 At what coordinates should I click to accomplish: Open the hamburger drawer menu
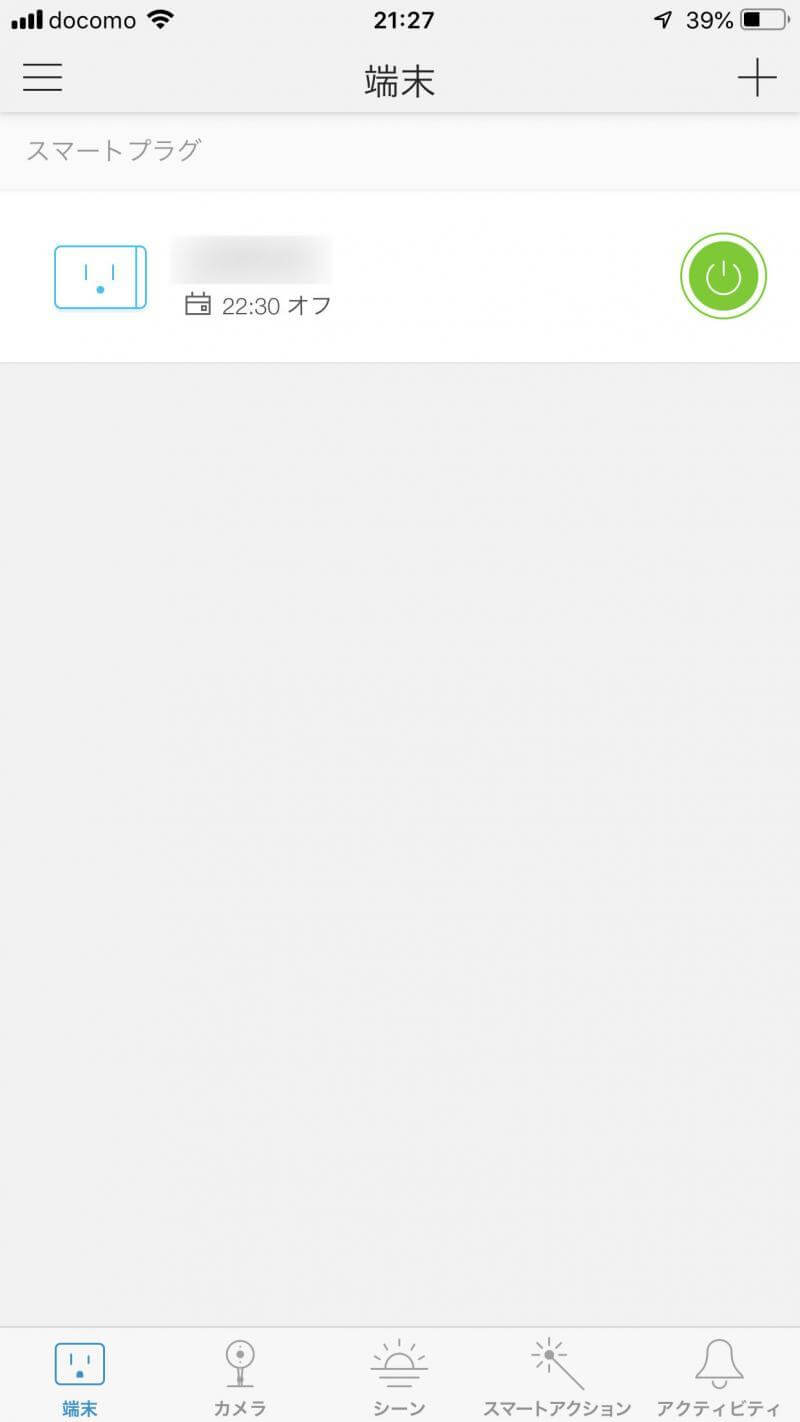coord(43,78)
